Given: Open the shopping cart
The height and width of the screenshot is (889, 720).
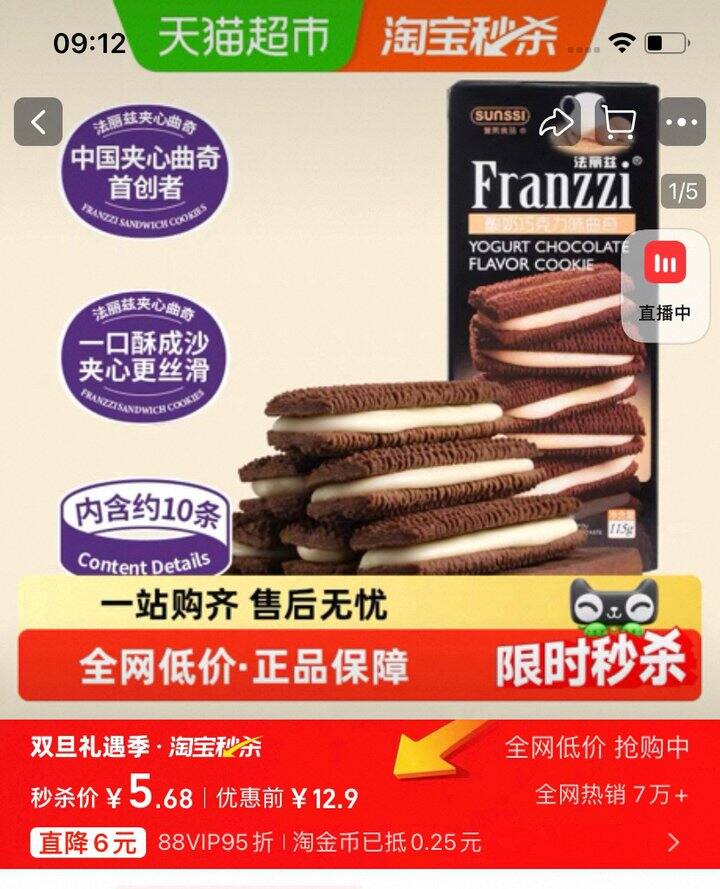Looking at the screenshot, I should pos(617,123).
